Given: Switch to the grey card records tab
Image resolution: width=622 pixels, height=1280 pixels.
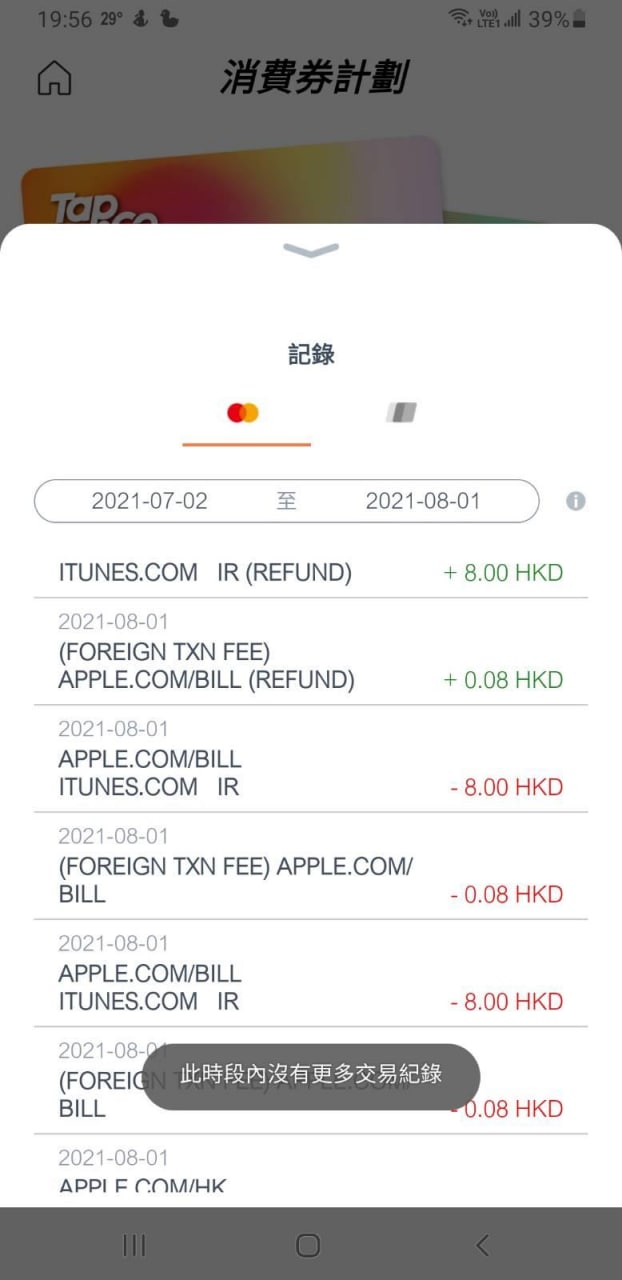Looking at the screenshot, I should click(x=401, y=412).
